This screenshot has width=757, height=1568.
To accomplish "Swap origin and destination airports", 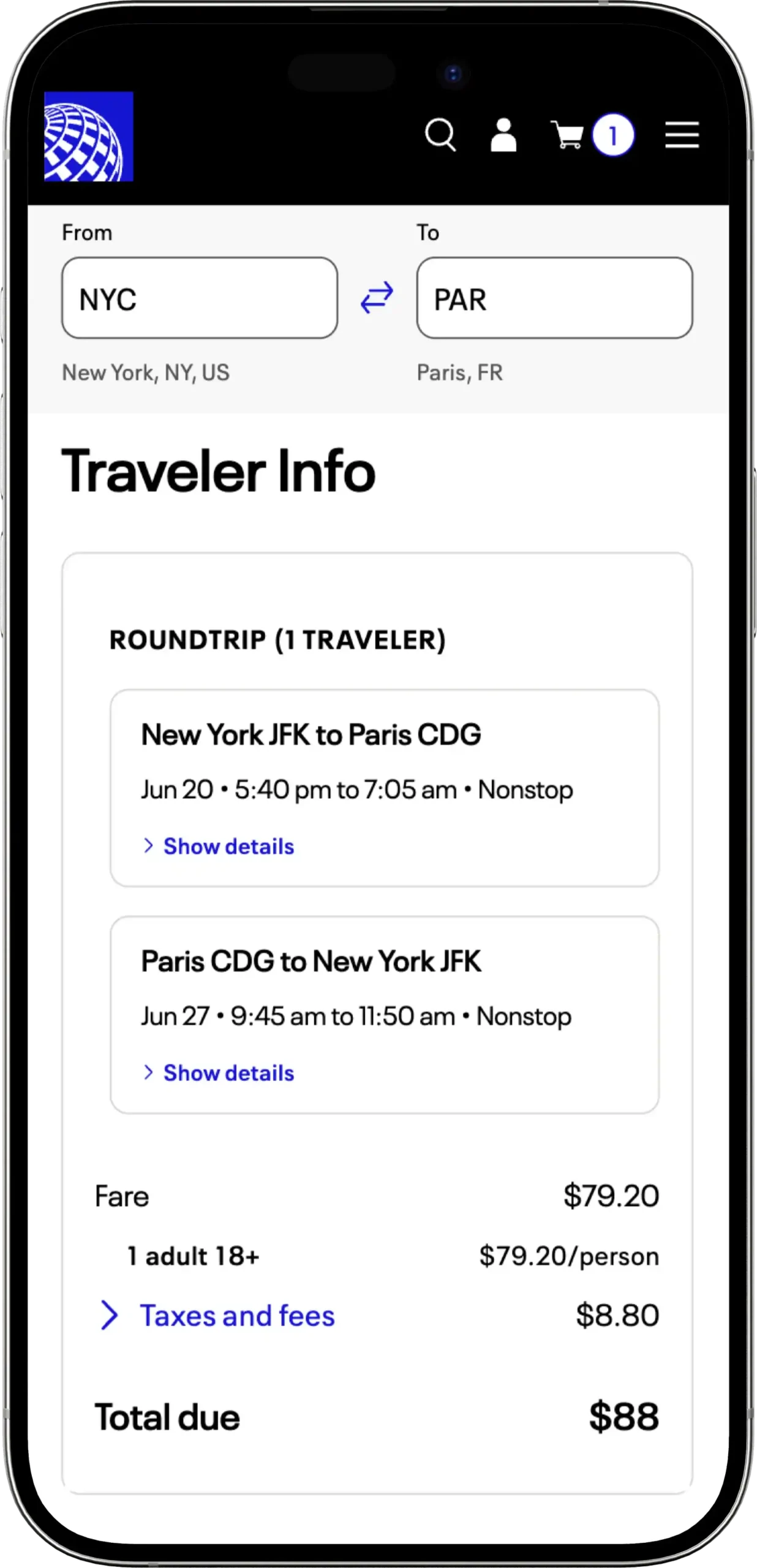I will tap(377, 298).
